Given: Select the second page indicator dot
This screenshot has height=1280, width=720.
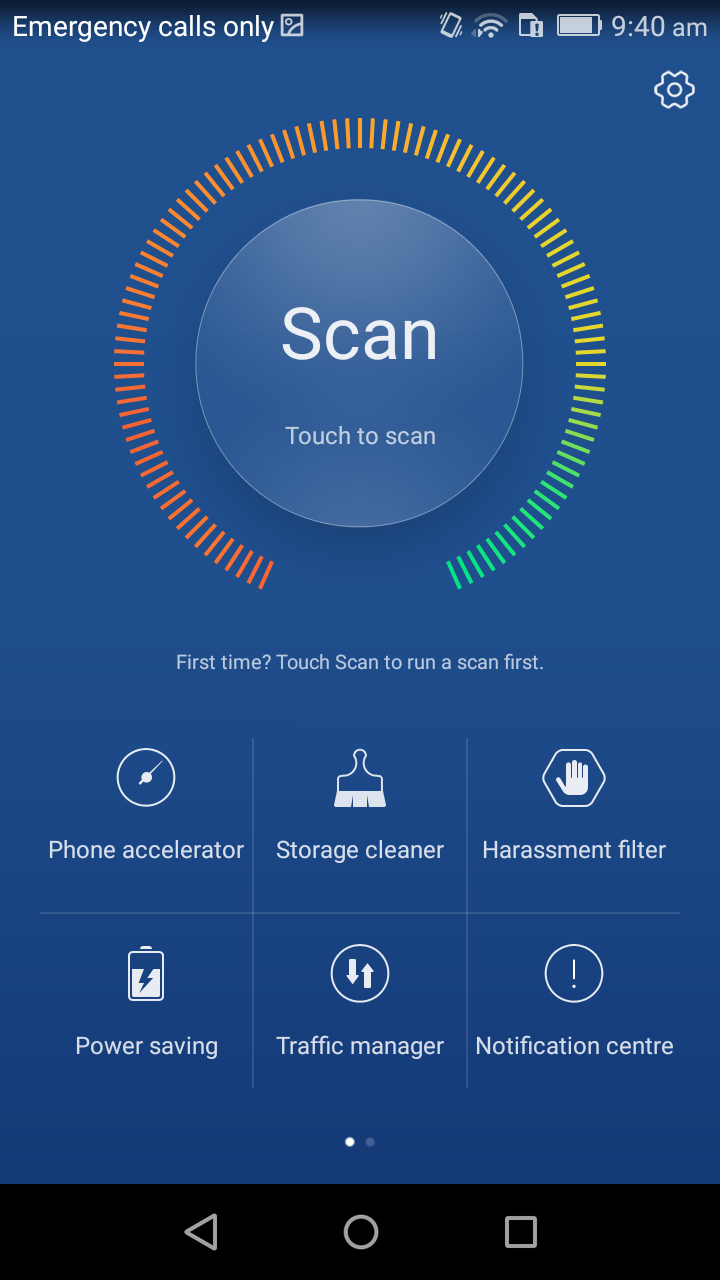Looking at the screenshot, I should tap(370, 1141).
